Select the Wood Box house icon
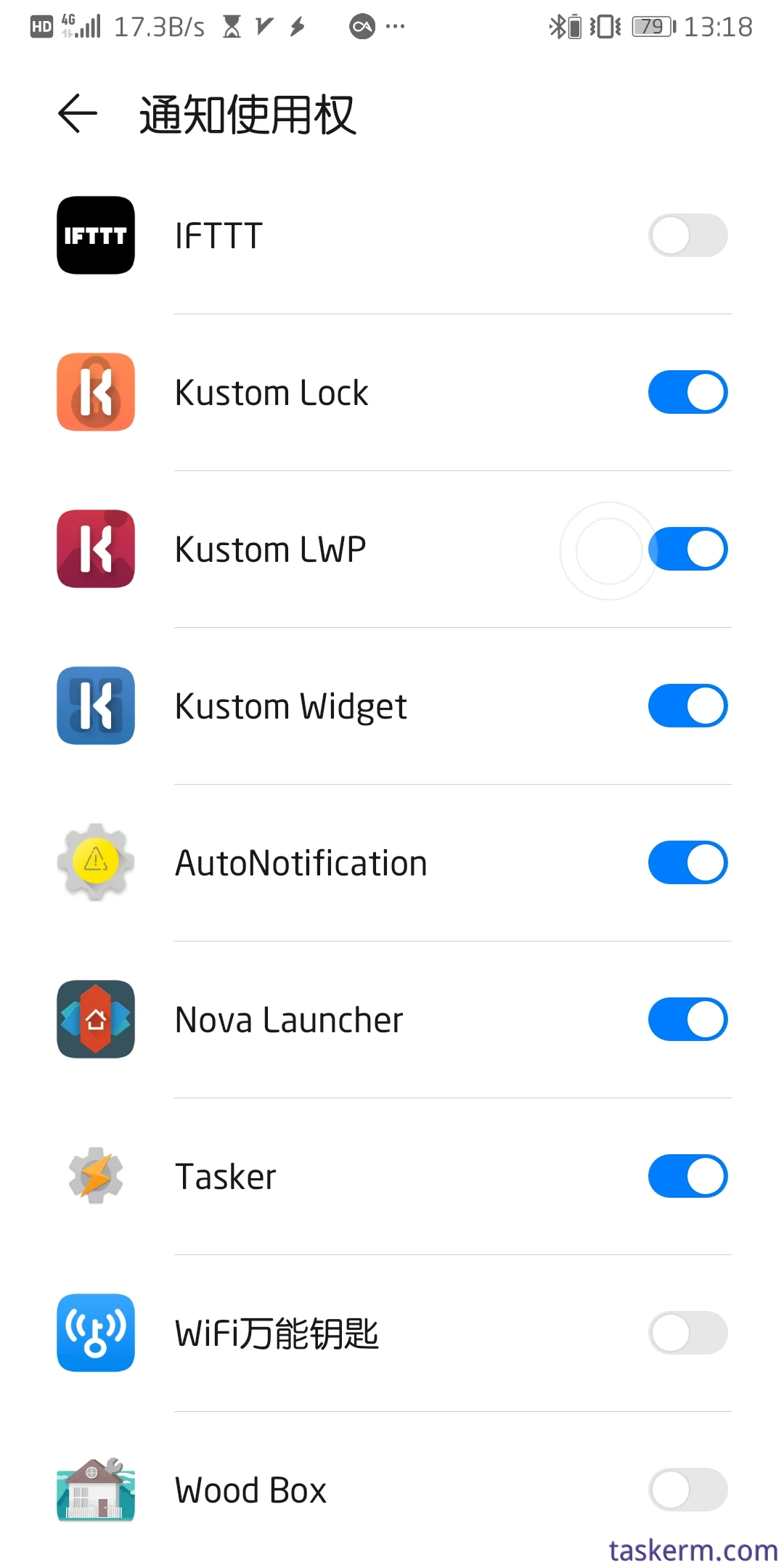This screenshot has height=1568, width=784. 94,1490
